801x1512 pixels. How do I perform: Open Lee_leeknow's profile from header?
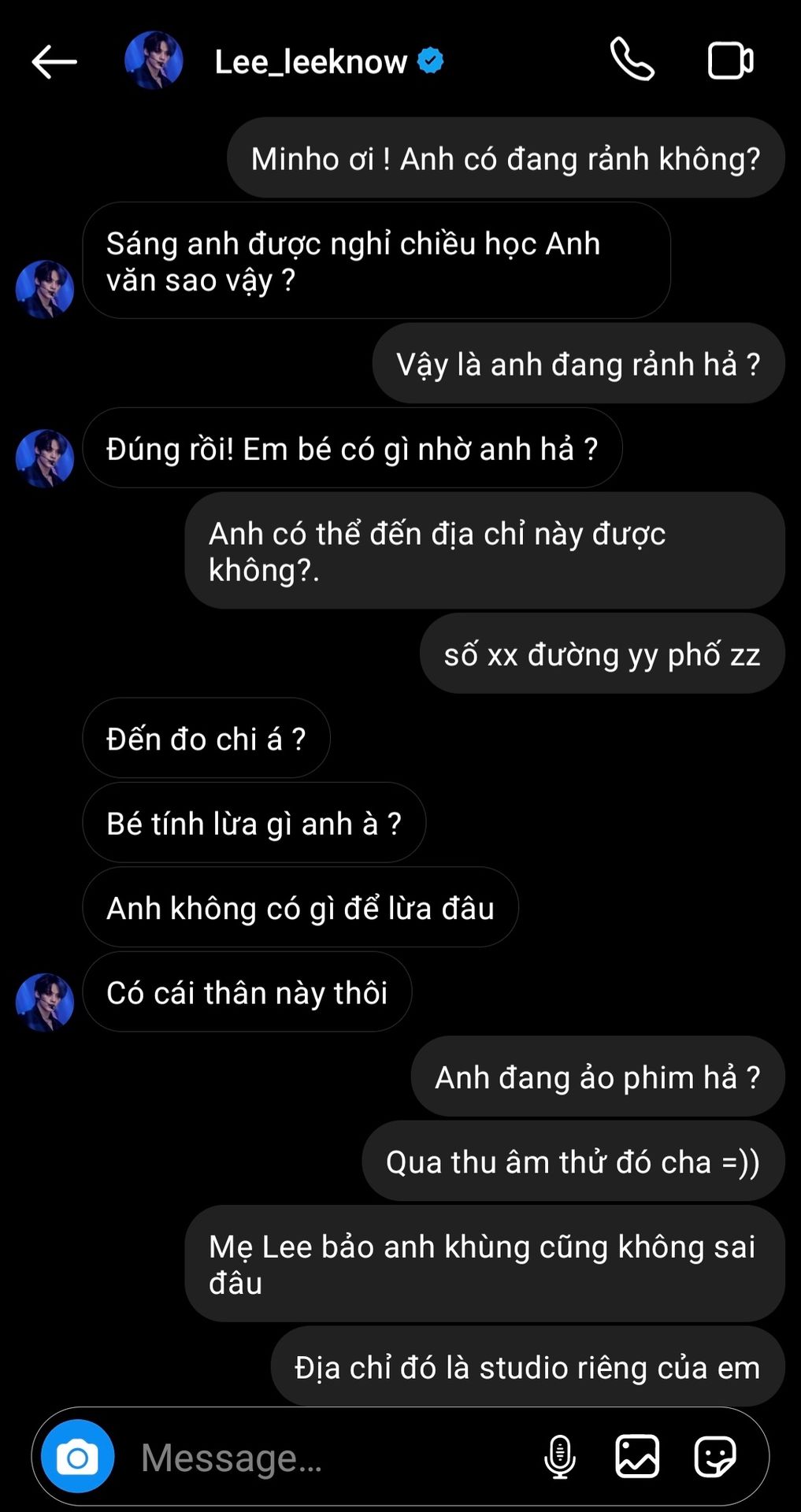(x=310, y=61)
